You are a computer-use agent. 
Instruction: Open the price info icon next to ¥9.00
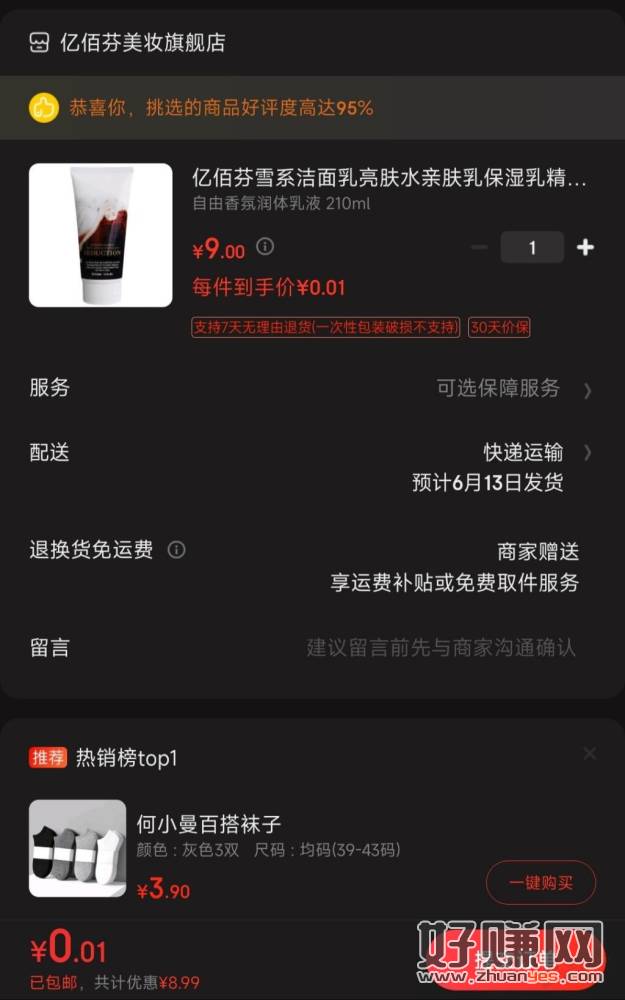pos(265,246)
